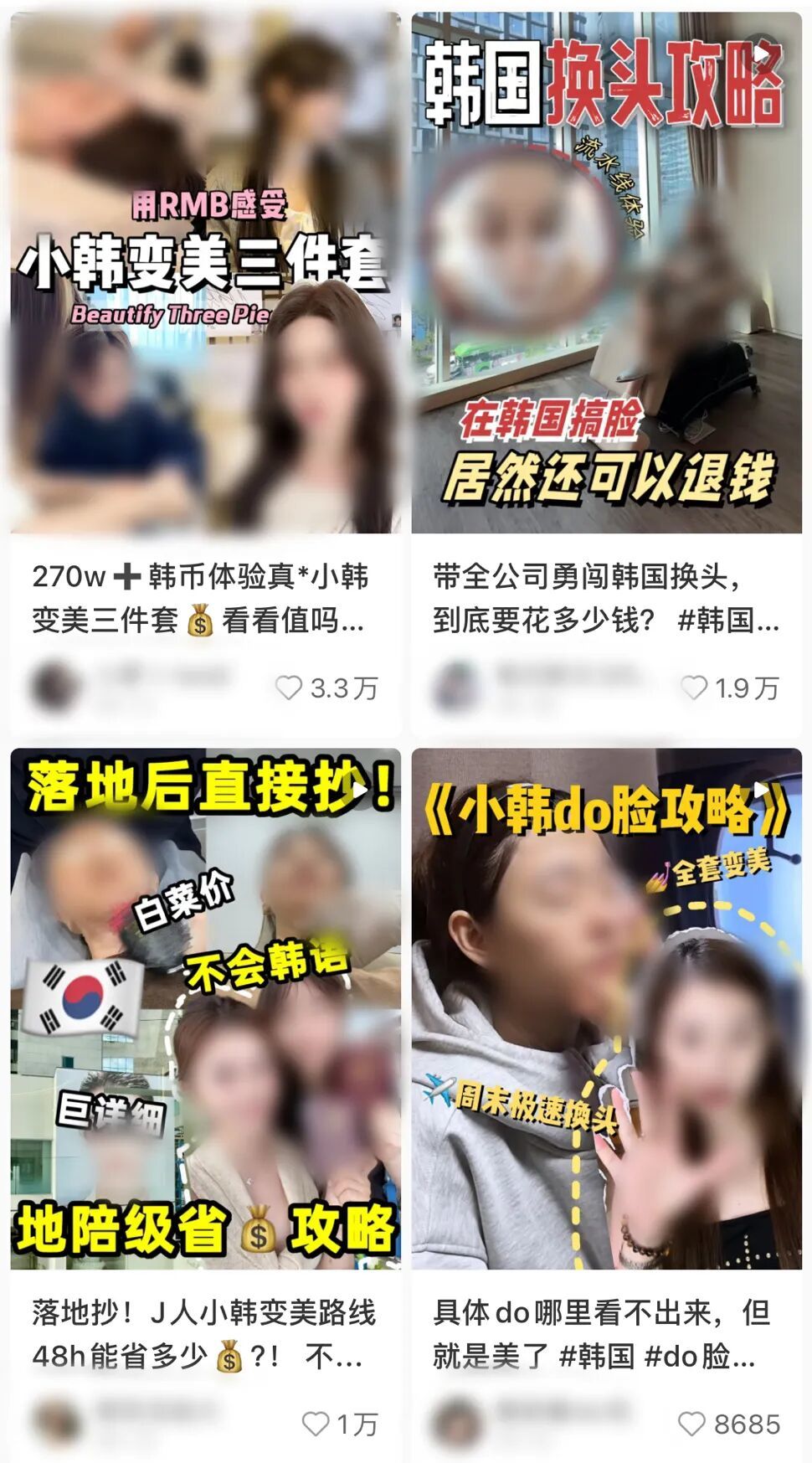Open author avatar under 落地抄 post

[56, 1422]
